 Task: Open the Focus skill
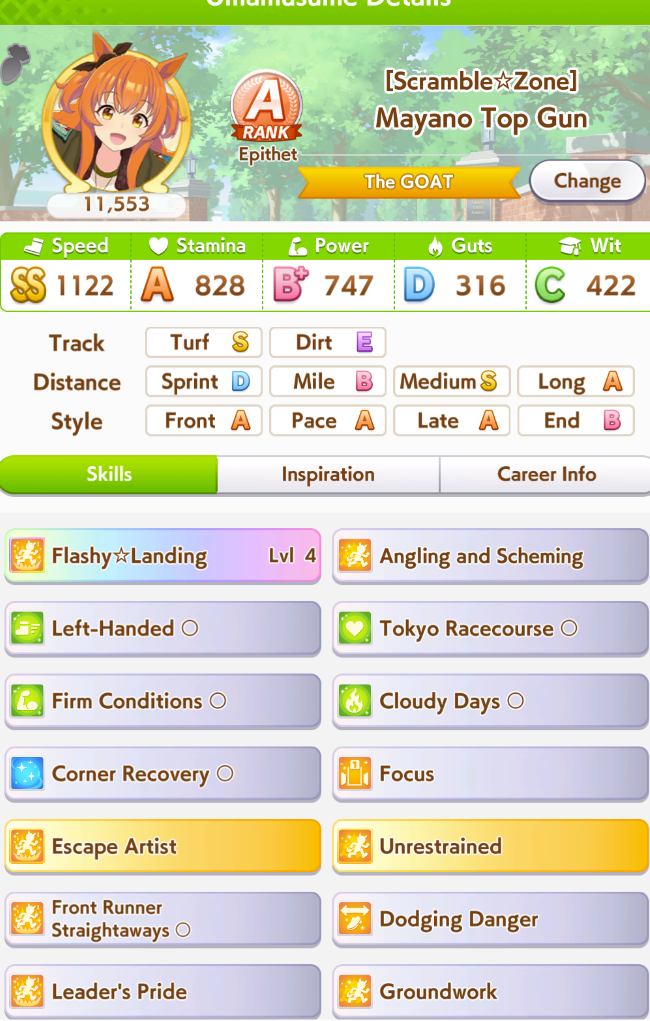pyautogui.click(x=490, y=774)
